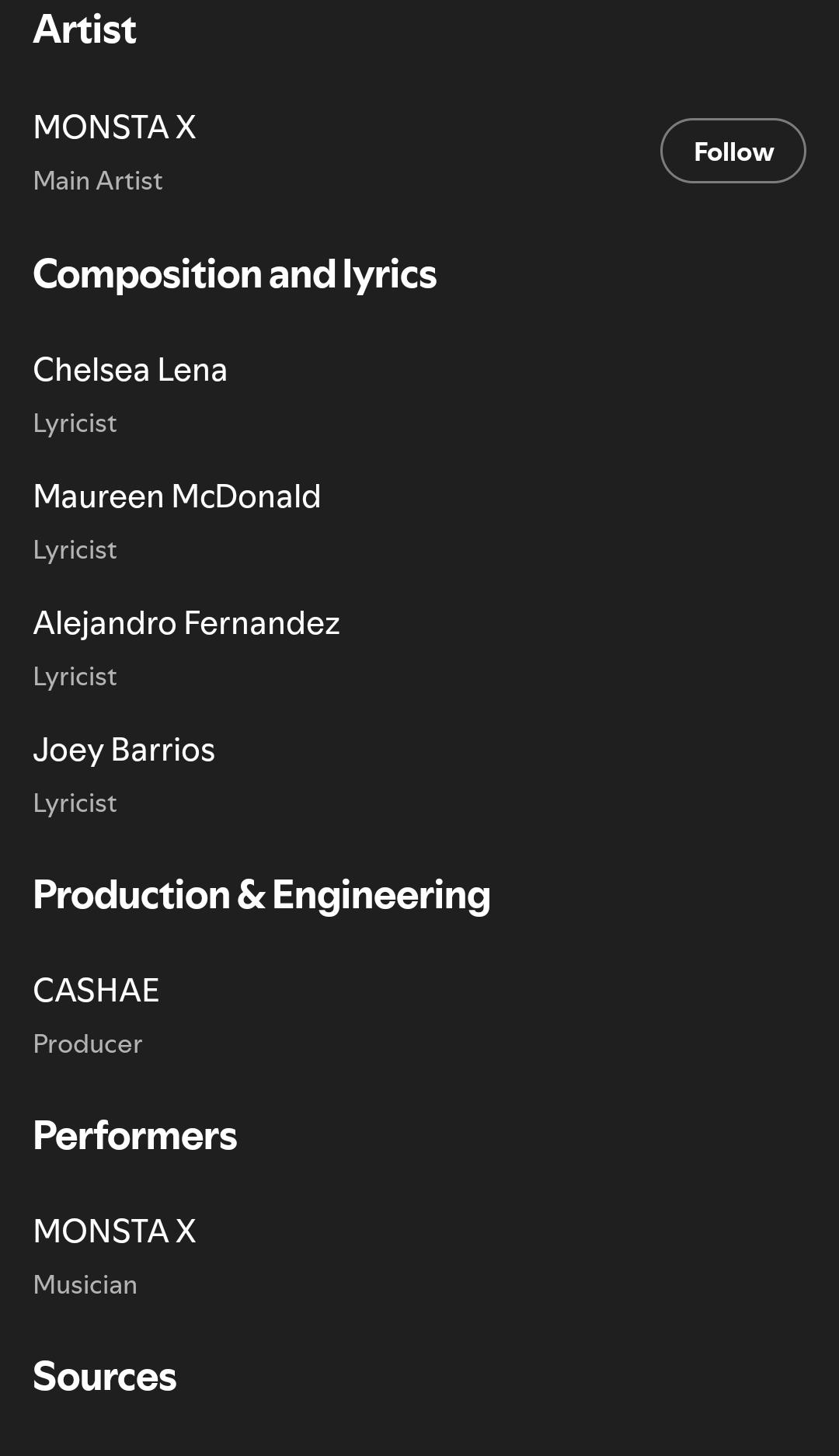Click the Composition and lyrics heading

(235, 273)
